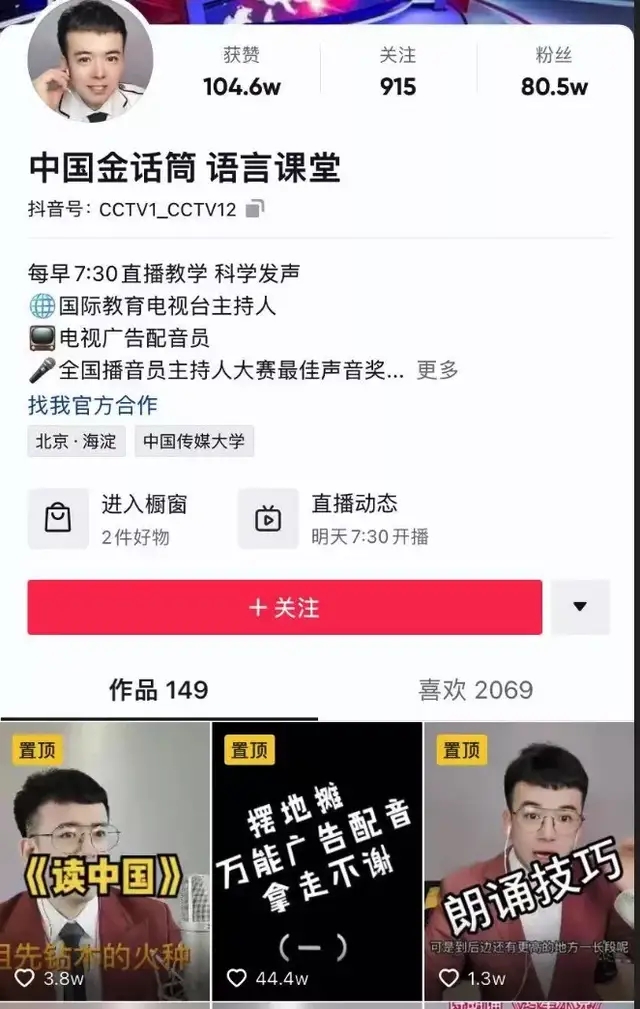Switch to the 作品 149 tab

(159, 690)
